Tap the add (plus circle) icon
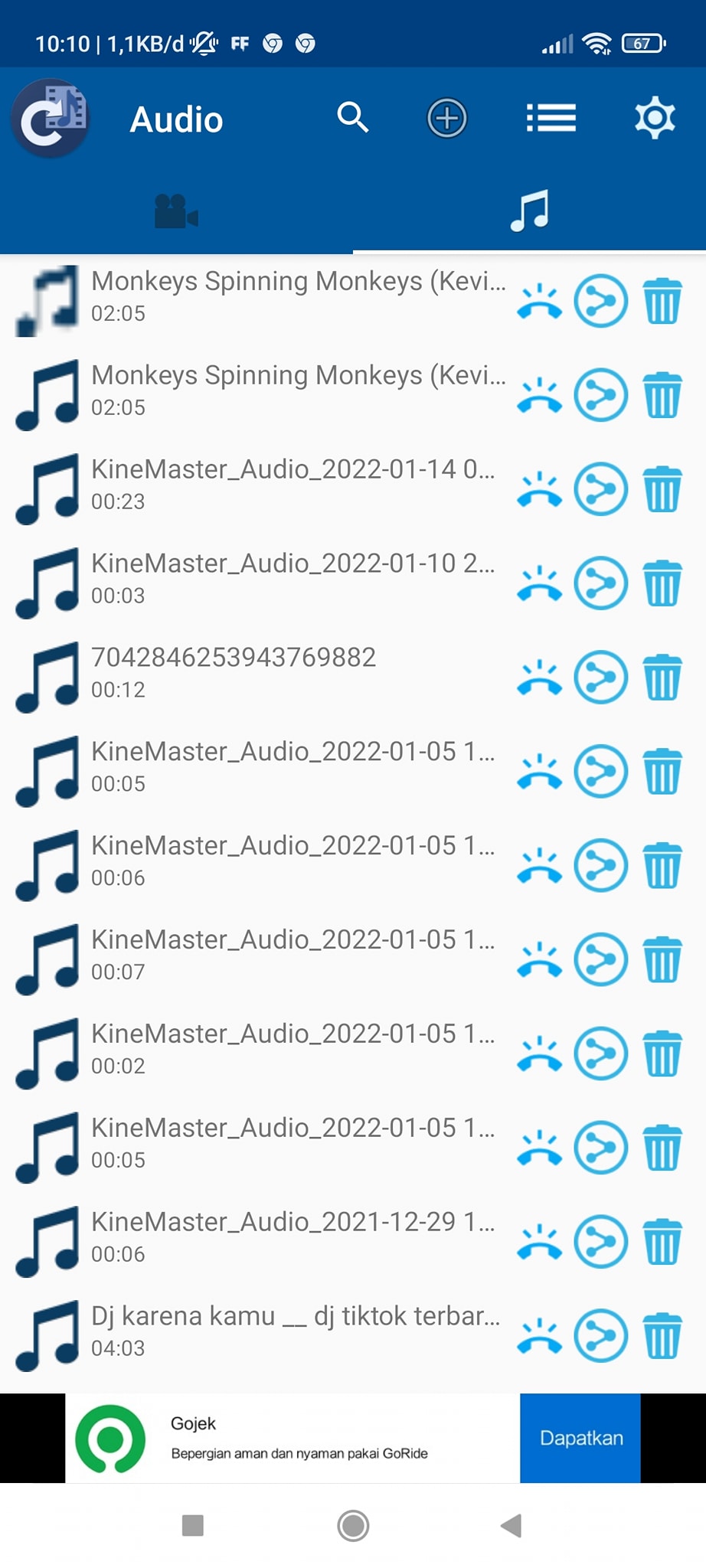Screen dimensions: 706x1568 click(x=447, y=118)
